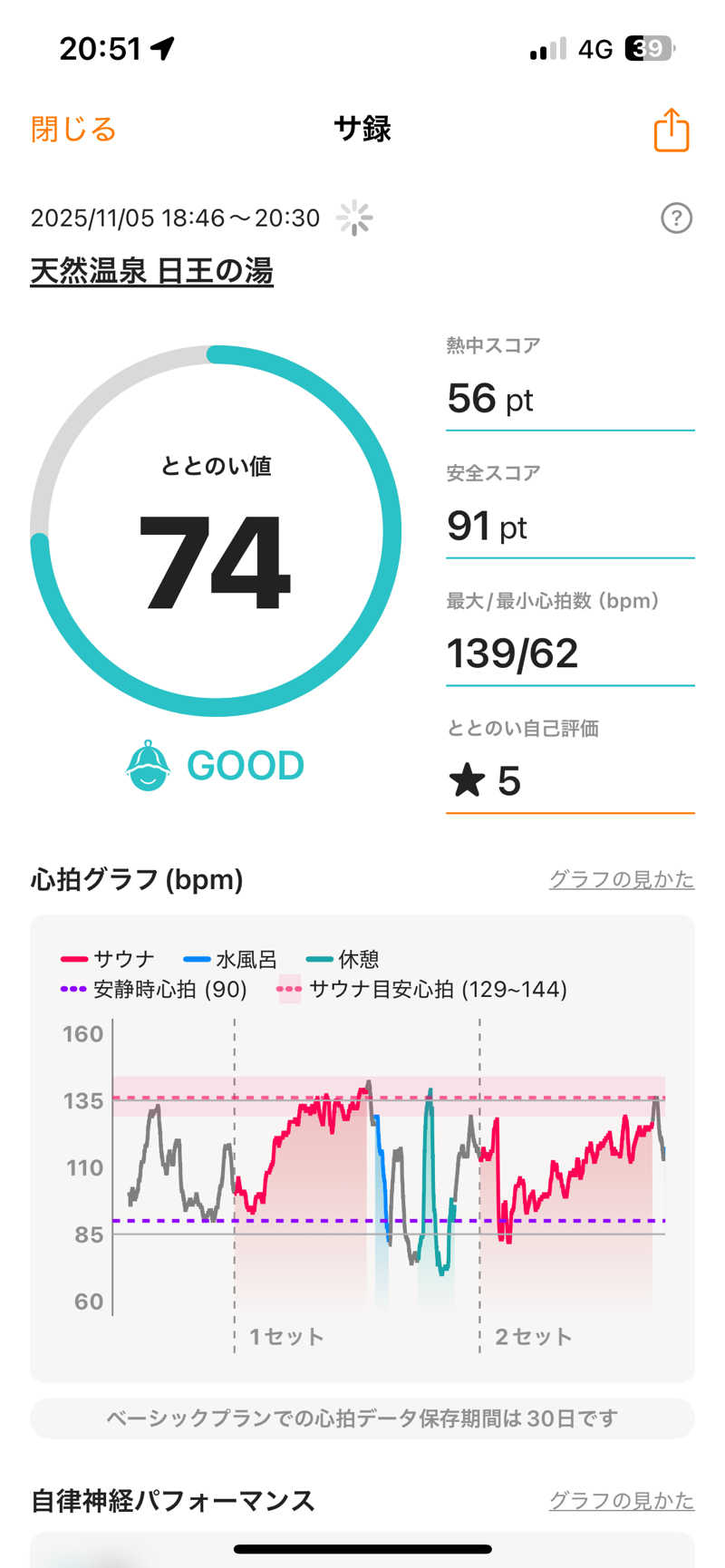Tap 閉じる to close the サ録 screen
This screenshot has width=725, height=1568.
[73, 130]
